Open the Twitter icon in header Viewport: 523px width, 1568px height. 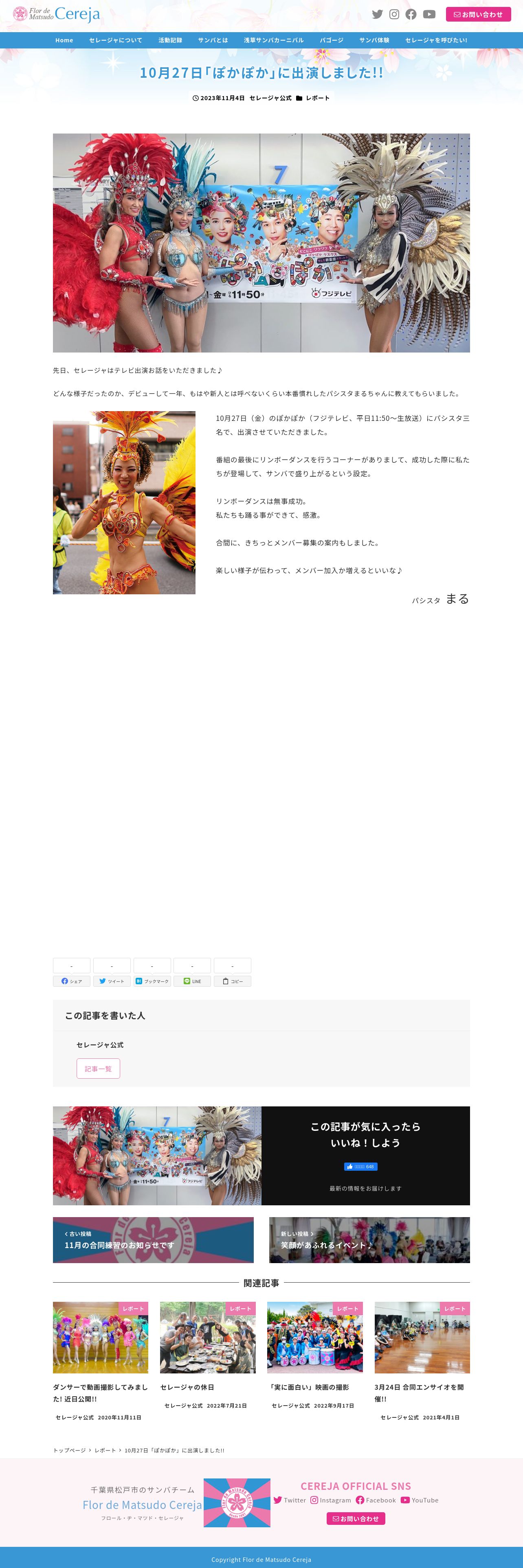(378, 14)
